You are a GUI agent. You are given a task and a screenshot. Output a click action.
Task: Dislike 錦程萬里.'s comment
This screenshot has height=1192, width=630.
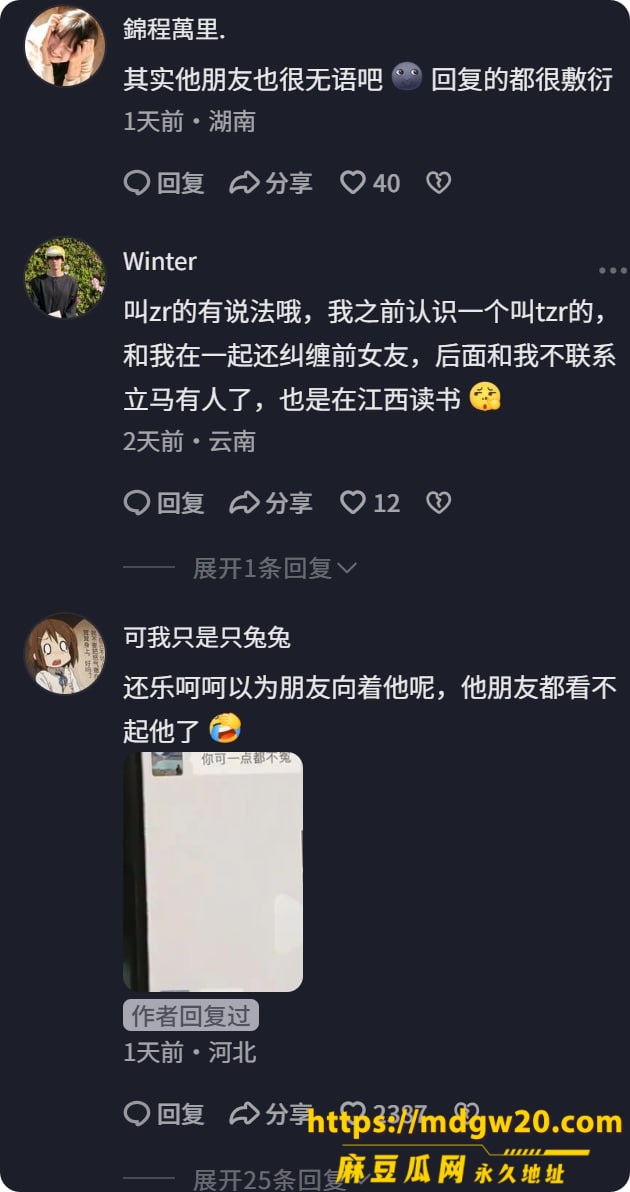point(438,182)
